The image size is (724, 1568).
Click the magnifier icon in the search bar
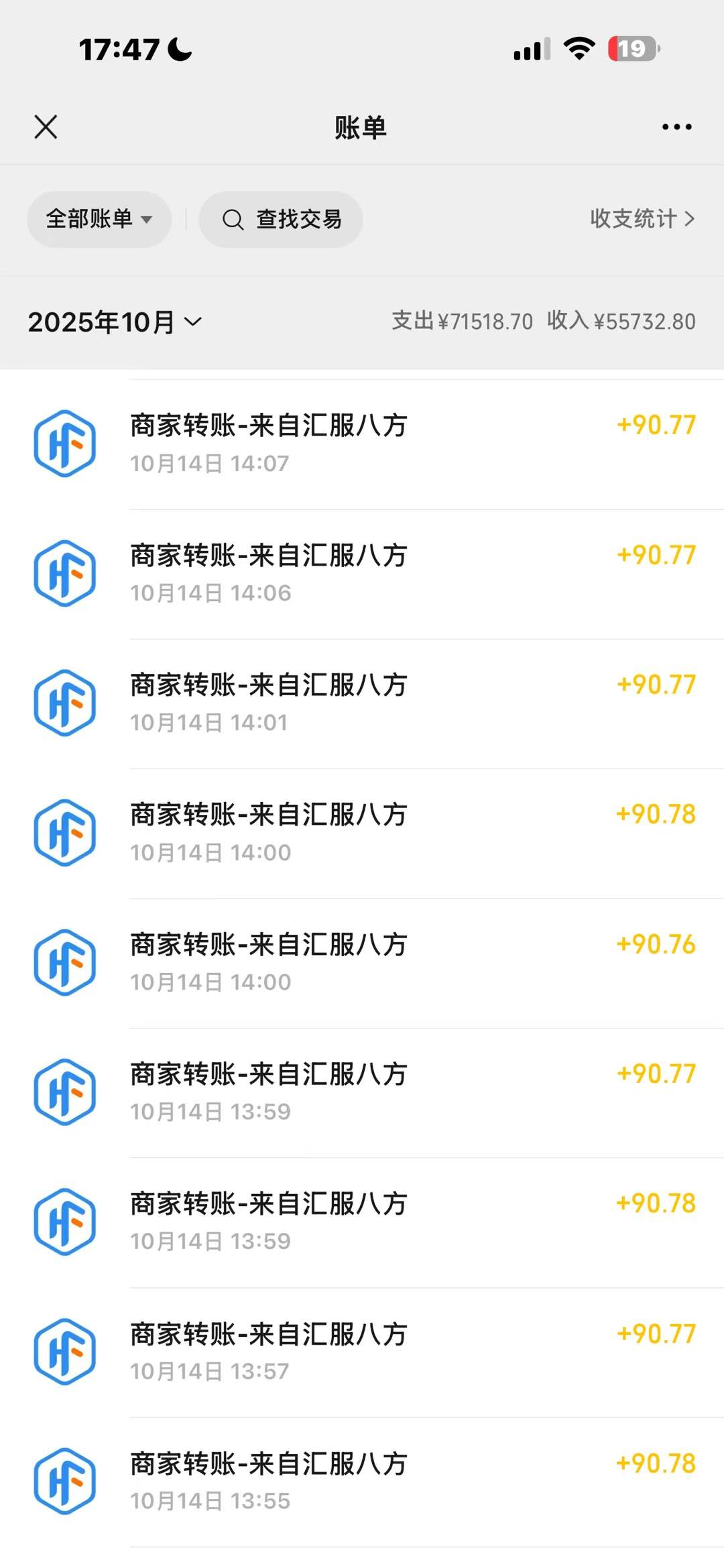233,219
